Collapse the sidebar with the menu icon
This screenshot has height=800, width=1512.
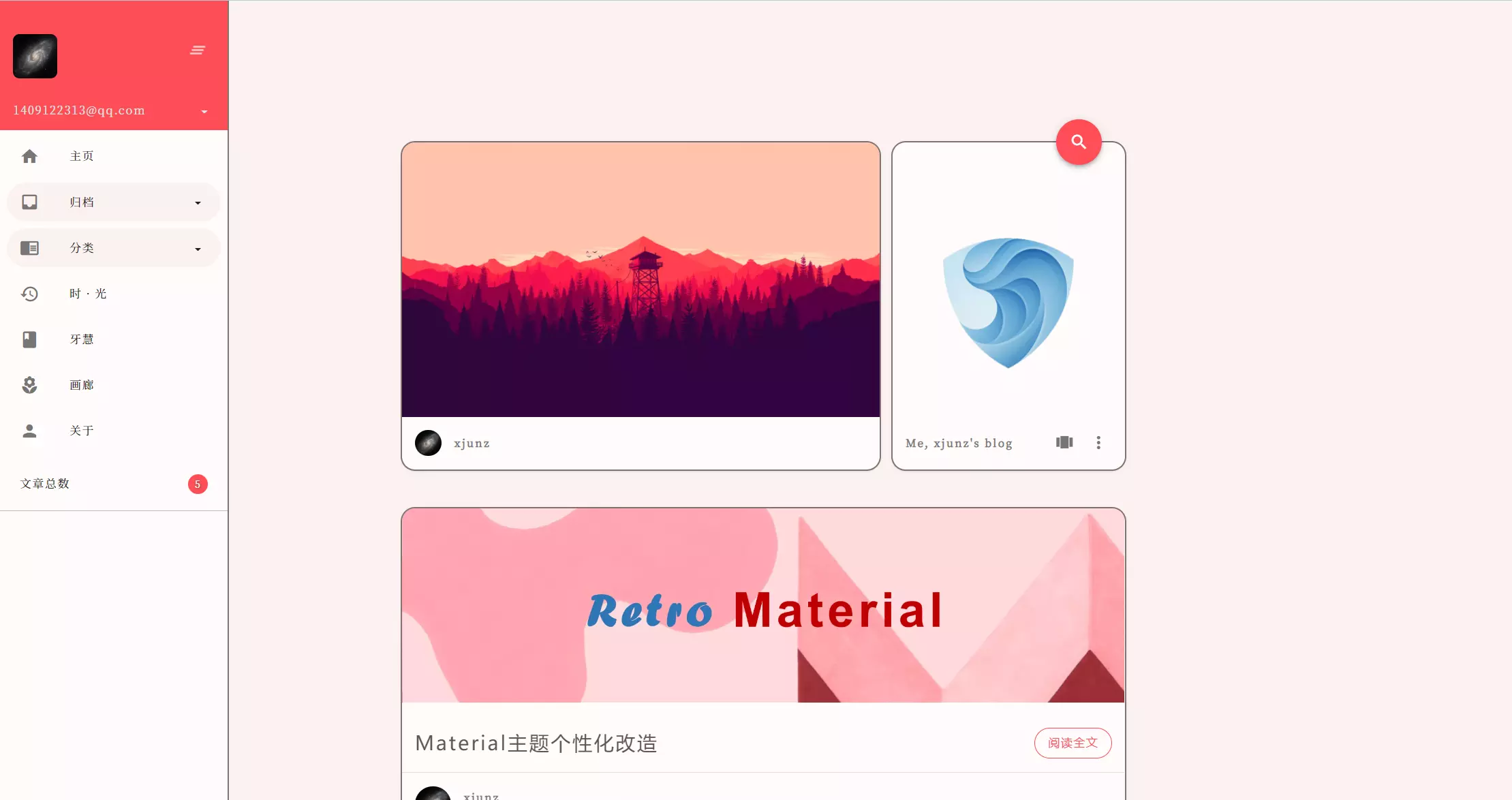198,50
